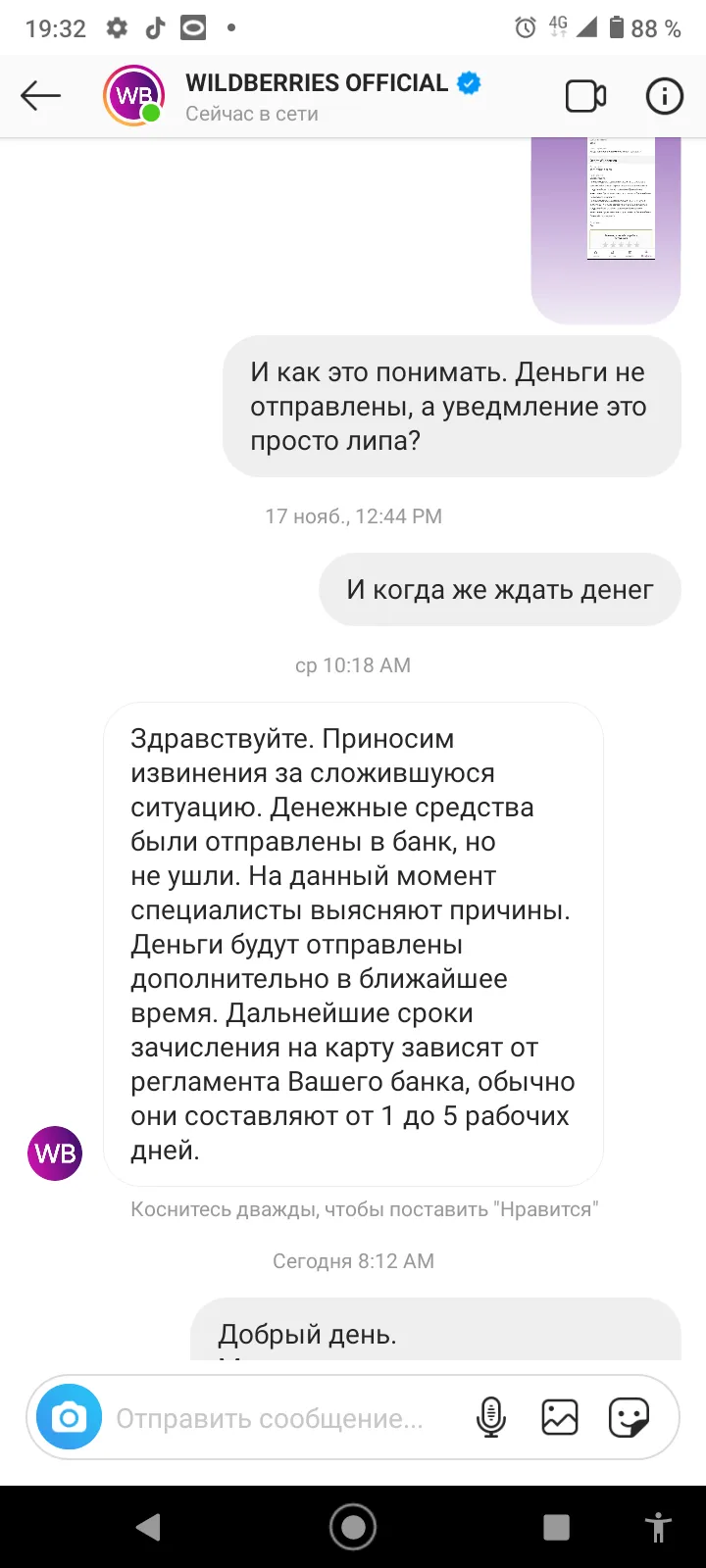This screenshot has width=706, height=1568.
Task: Pick a photo from the gallery icon
Action: pyautogui.click(x=560, y=1417)
